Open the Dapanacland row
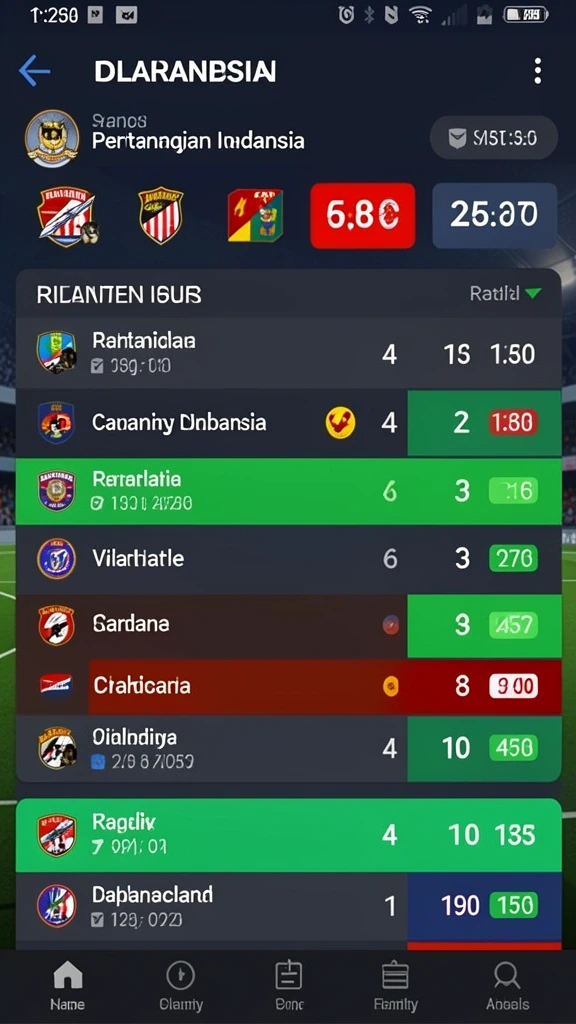 pyautogui.click(x=289, y=906)
